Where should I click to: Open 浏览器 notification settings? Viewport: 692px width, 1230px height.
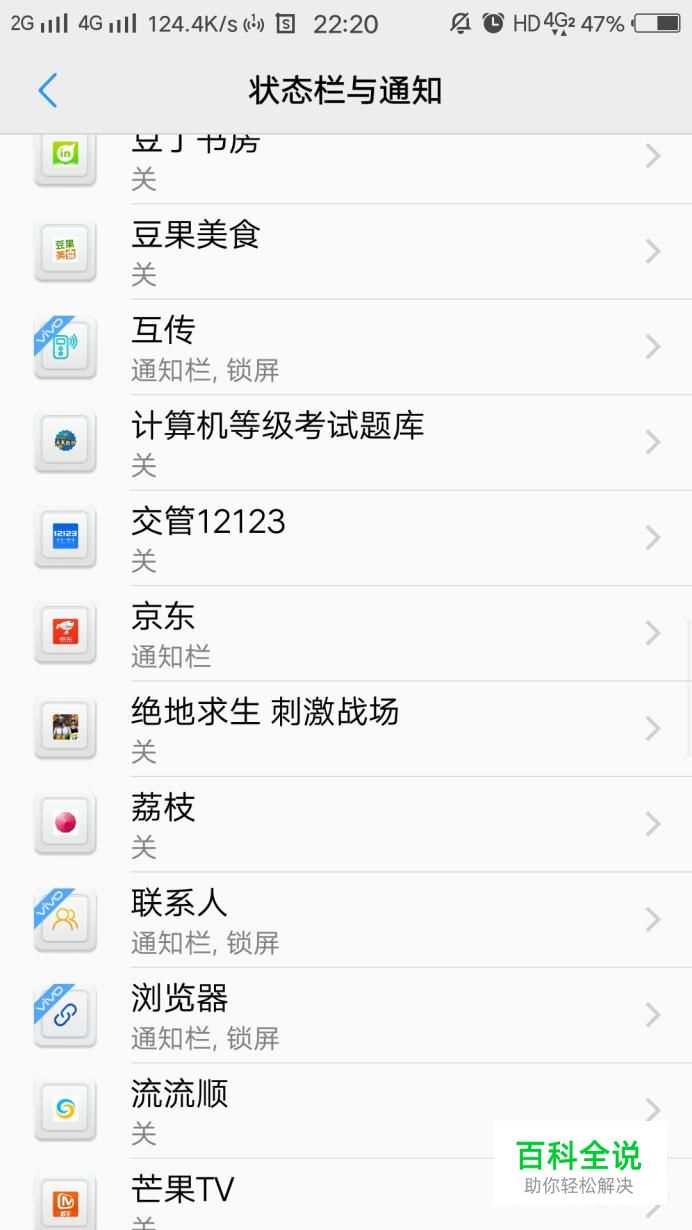(346, 1015)
